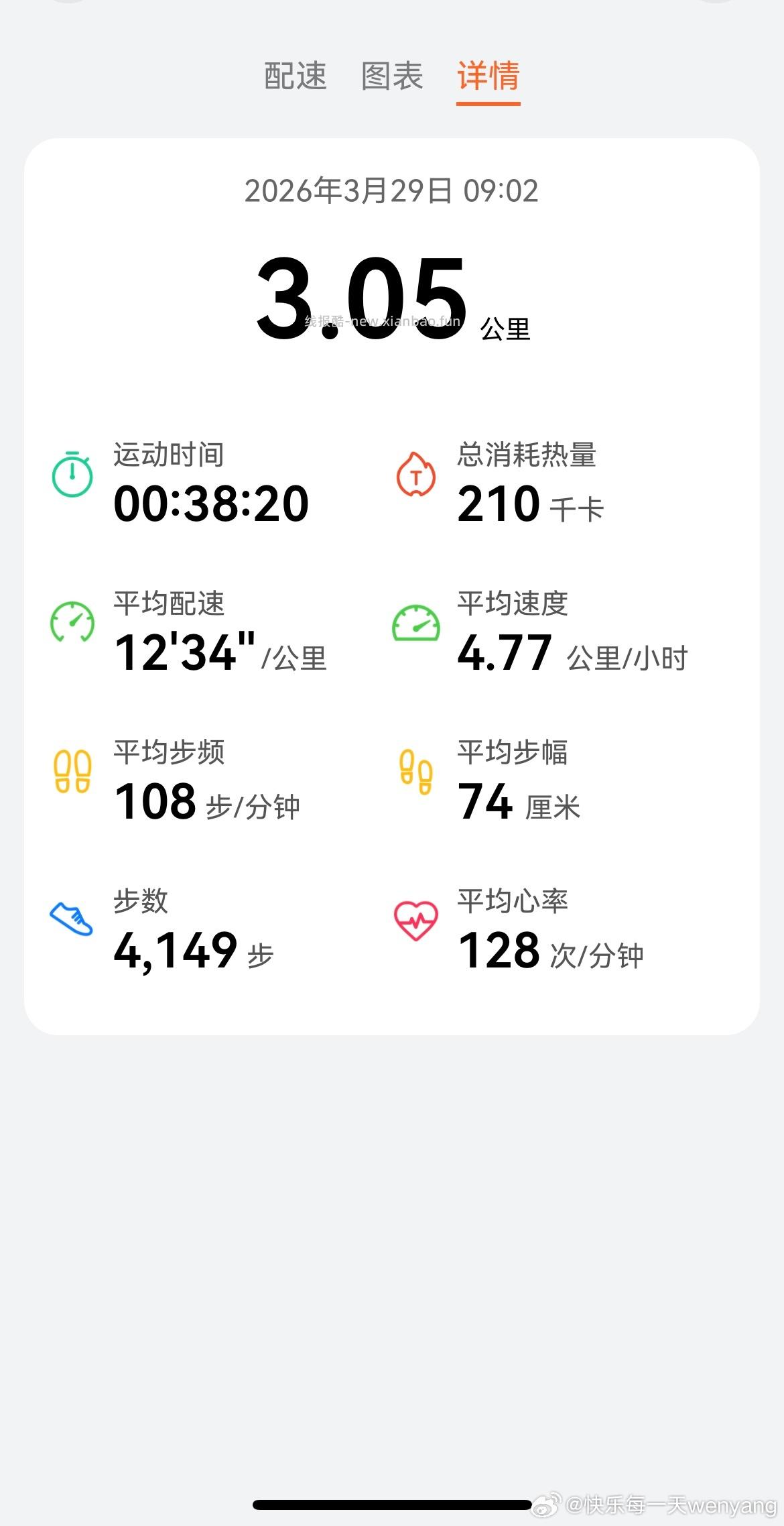Switch to the 配速 tab
The image size is (784, 1526).
(x=296, y=77)
